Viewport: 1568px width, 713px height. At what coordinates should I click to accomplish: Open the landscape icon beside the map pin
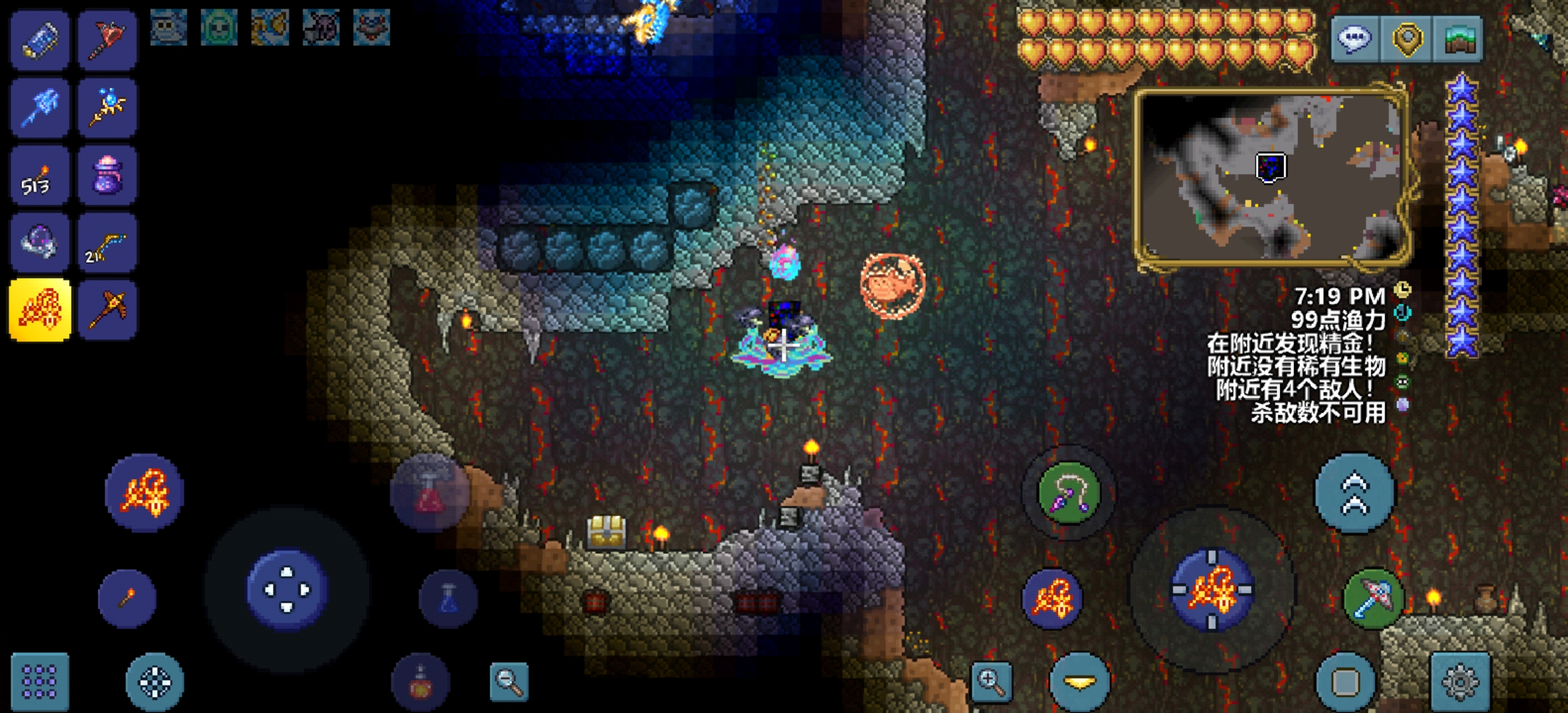[1459, 40]
